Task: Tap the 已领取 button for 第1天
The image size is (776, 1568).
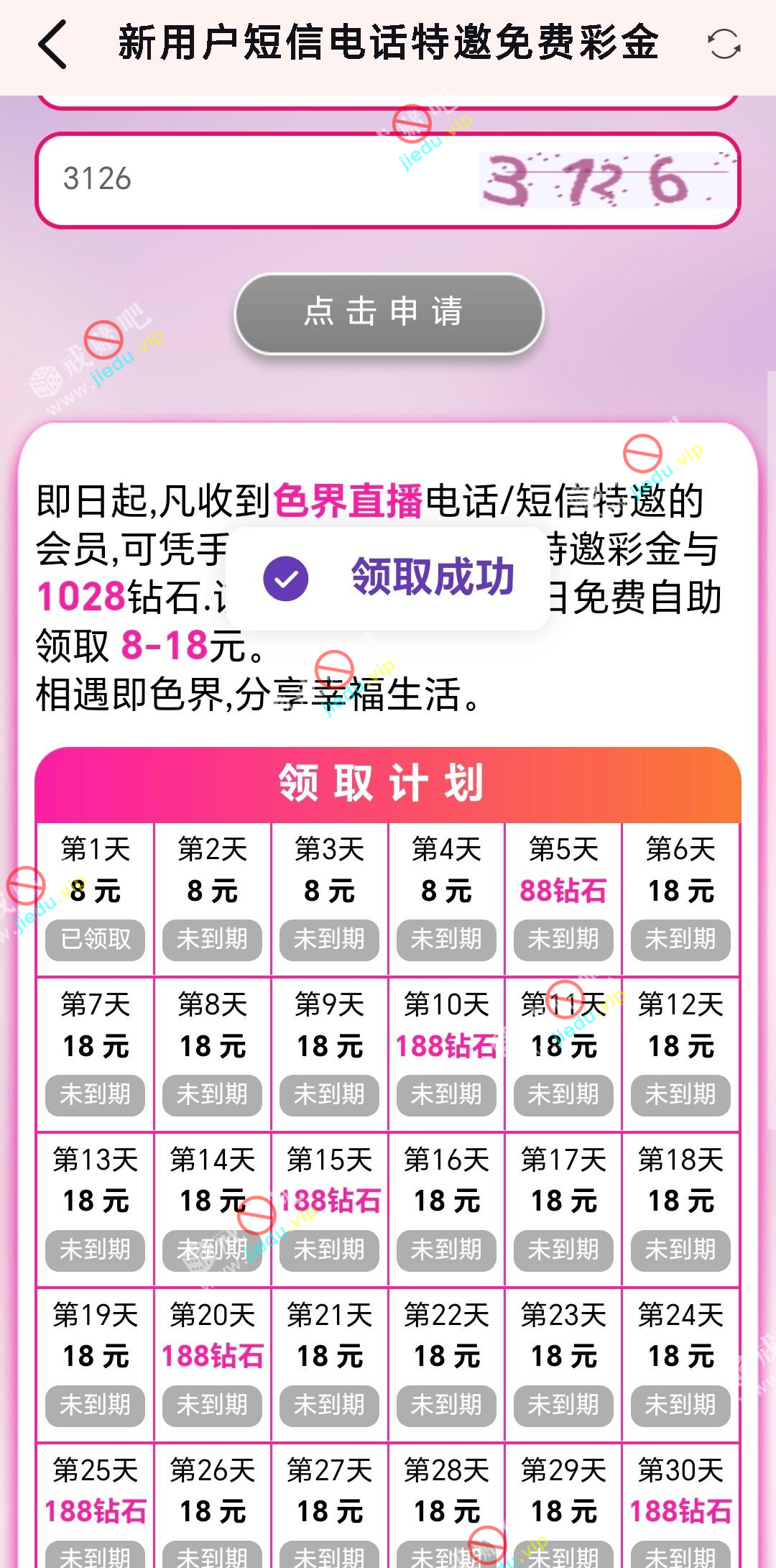Action: coord(95,940)
